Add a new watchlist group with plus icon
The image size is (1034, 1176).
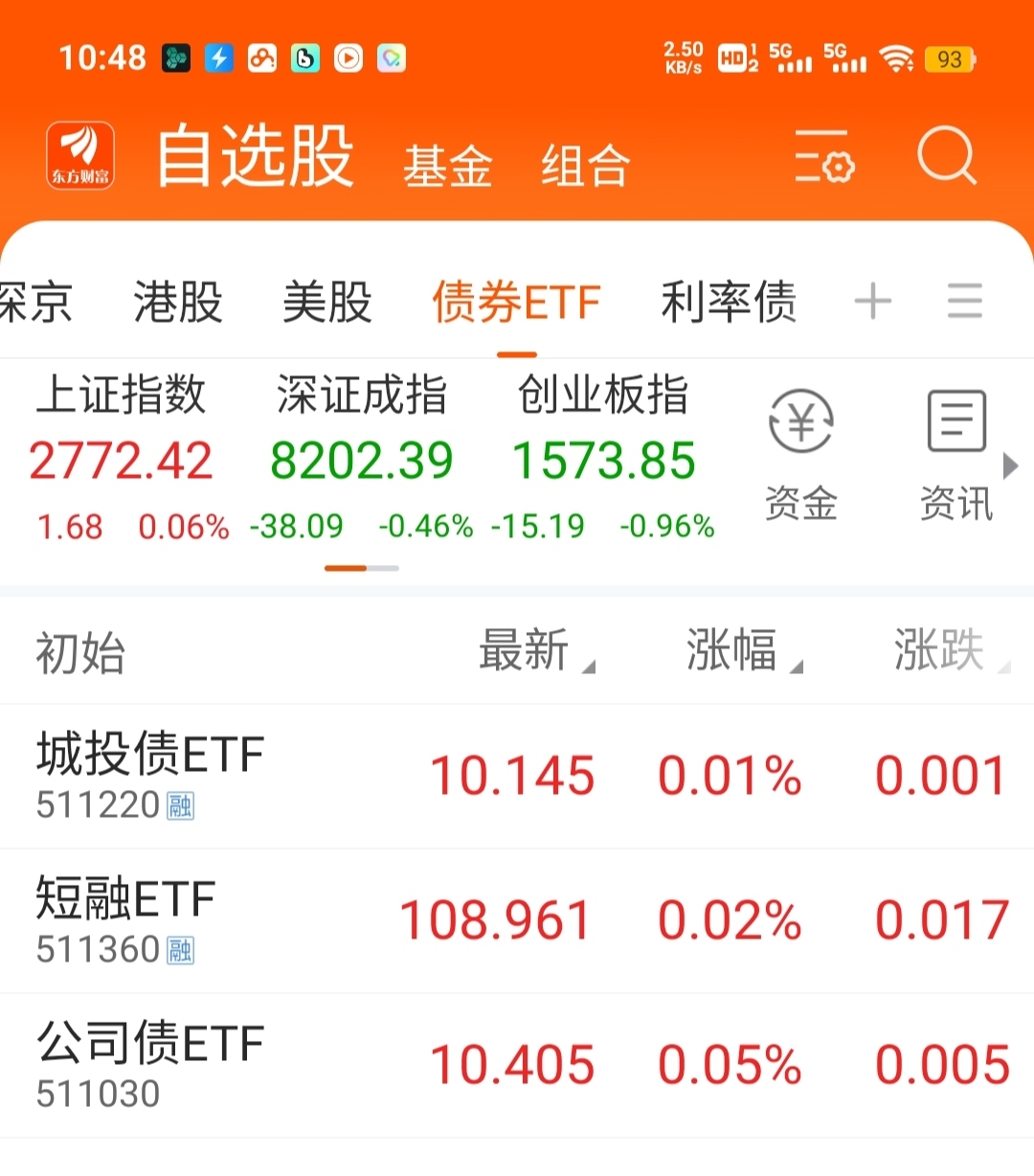point(872,301)
